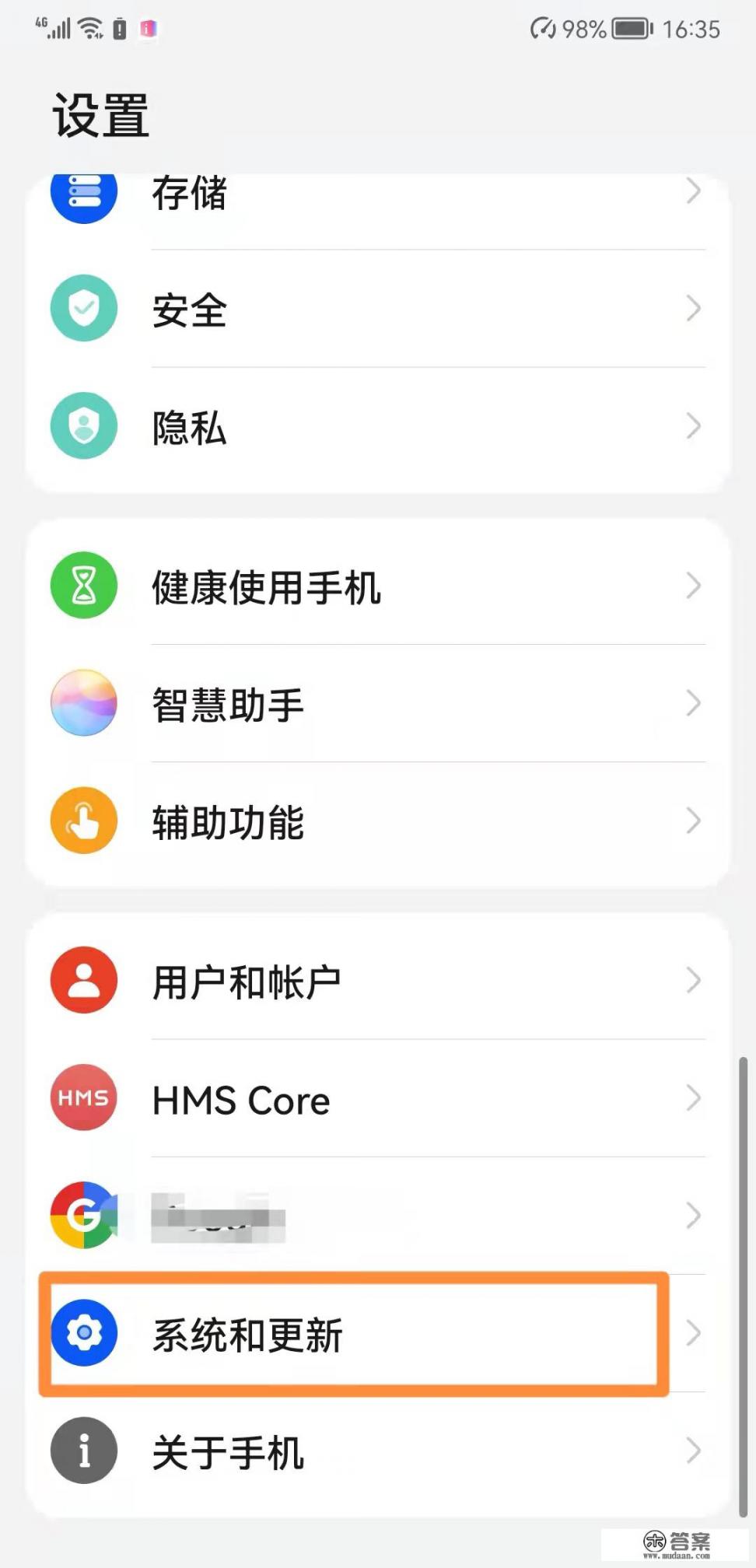Tap the colorful 智慧助手 assistant icon
The height and width of the screenshot is (1568, 756).
point(84,703)
